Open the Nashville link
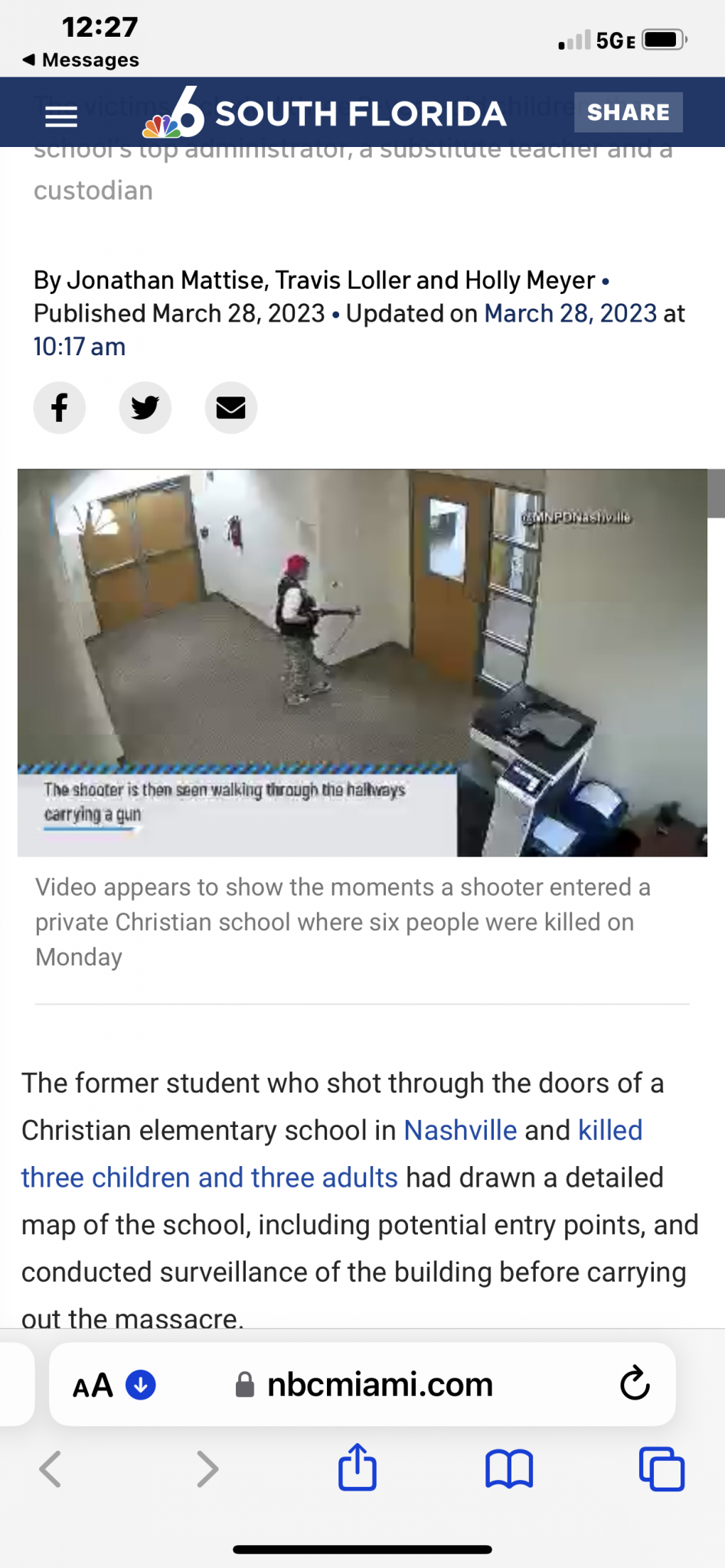Screen dimensions: 725x1568 [x=460, y=1130]
